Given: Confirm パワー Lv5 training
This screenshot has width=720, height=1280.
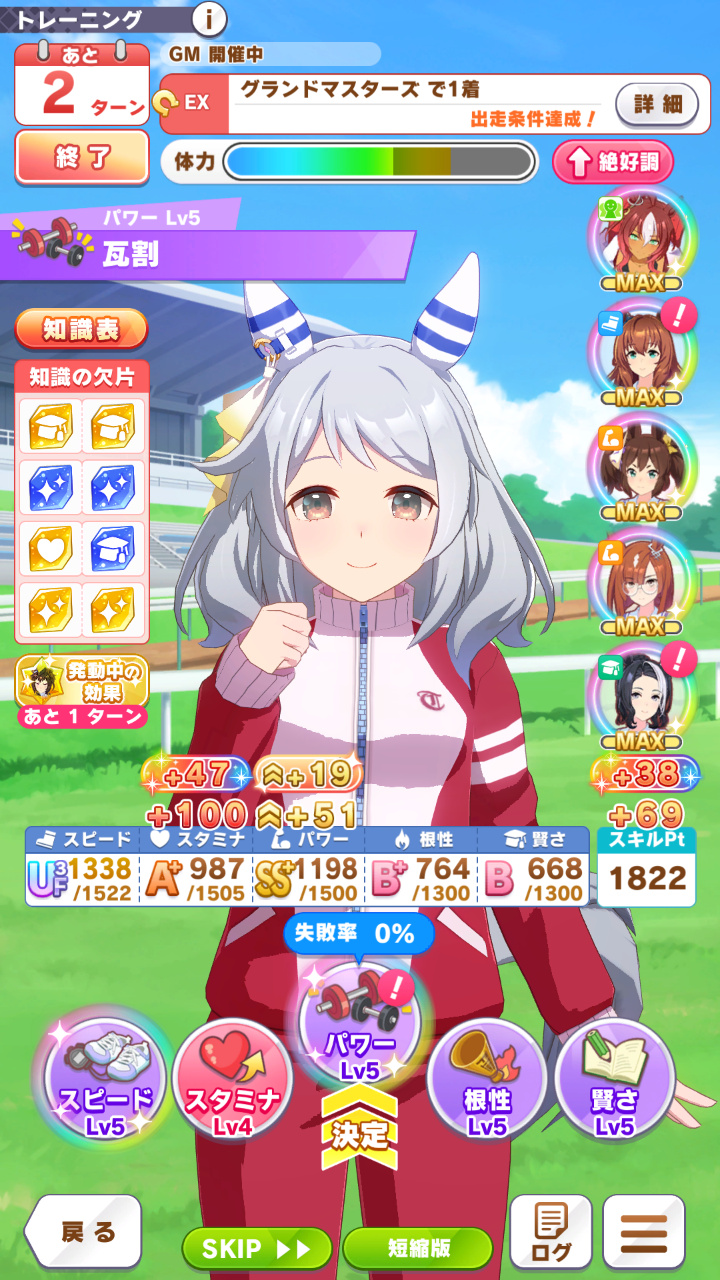Looking at the screenshot, I should click(x=360, y=1030).
